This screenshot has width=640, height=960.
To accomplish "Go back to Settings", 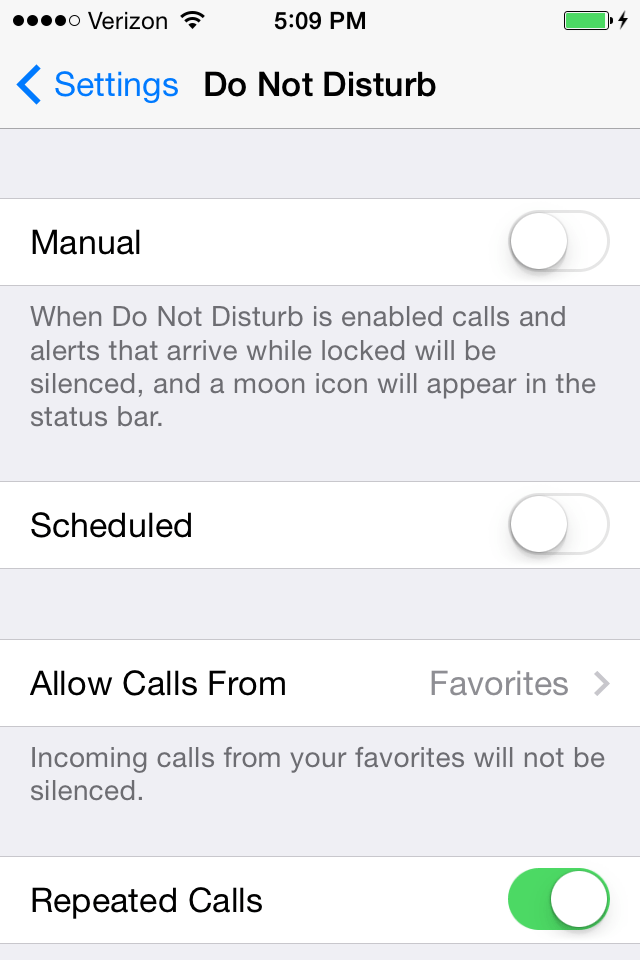I will (x=97, y=85).
